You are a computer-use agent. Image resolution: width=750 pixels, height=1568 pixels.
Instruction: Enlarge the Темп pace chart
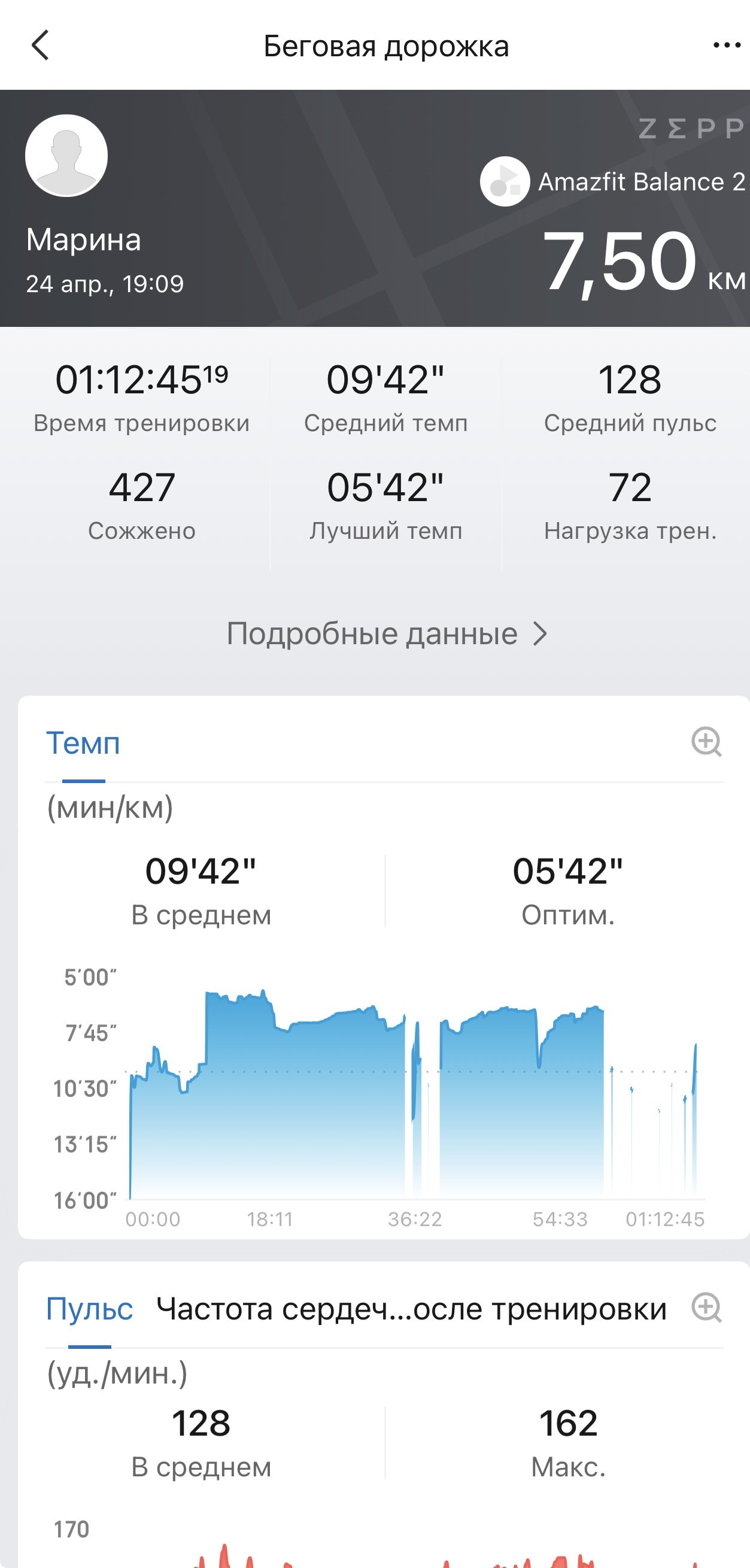click(707, 742)
